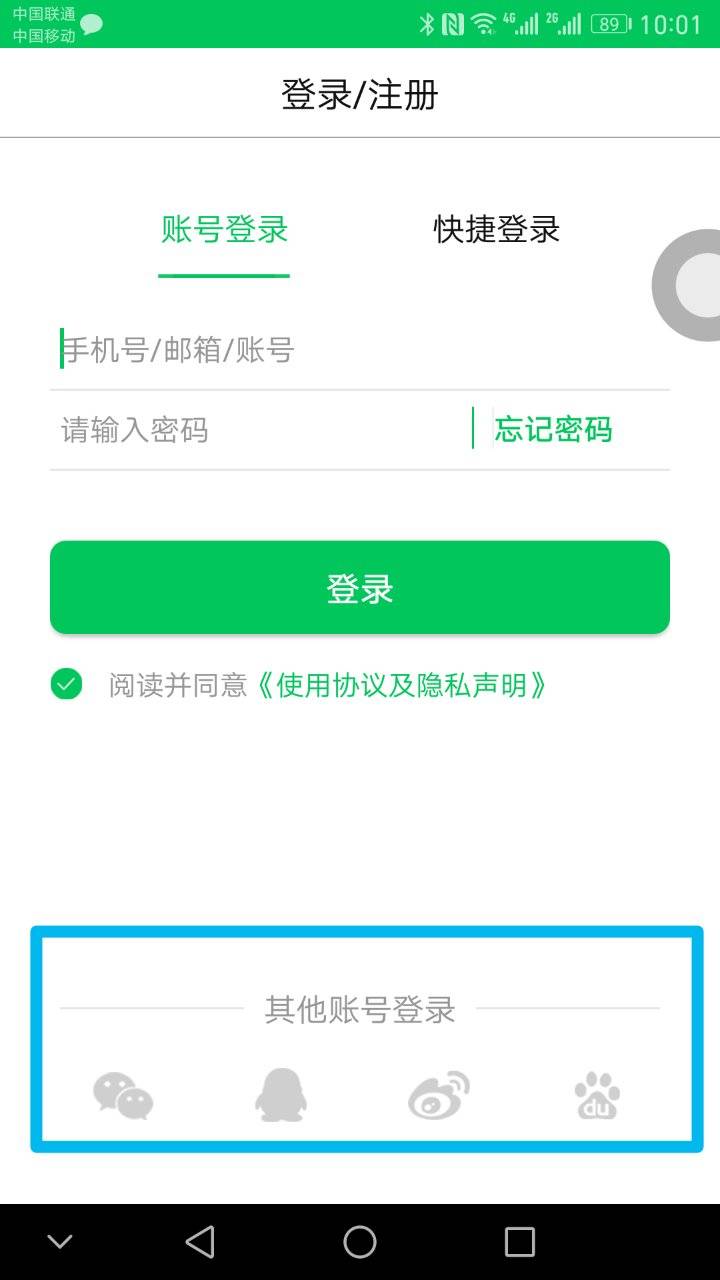Log in with Baidu account
The width and height of the screenshot is (720, 1280).
click(597, 1096)
